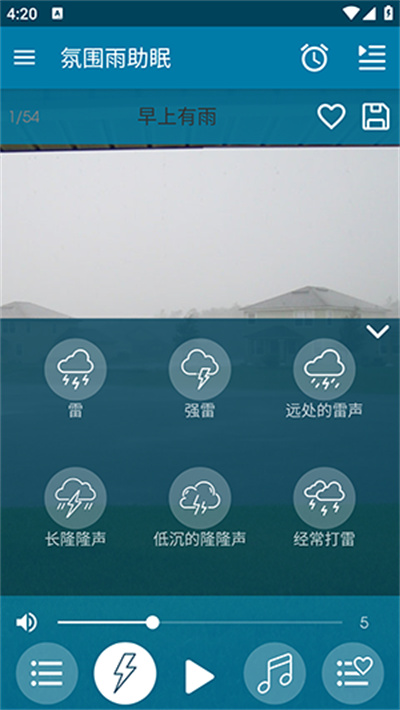Enable the 经常打雷 frequent thunder sound
The height and width of the screenshot is (710, 400).
[x=324, y=498]
